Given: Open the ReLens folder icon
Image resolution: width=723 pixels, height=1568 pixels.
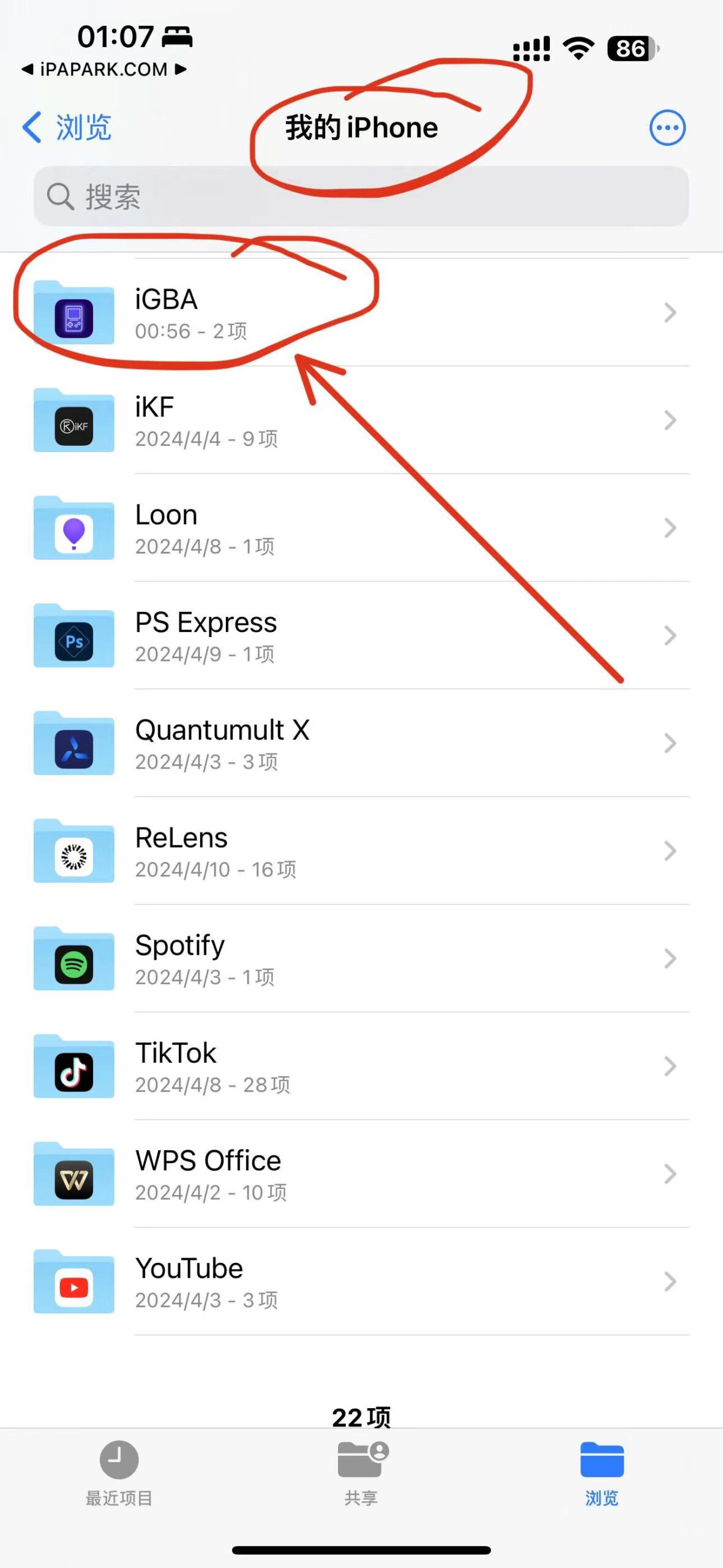Looking at the screenshot, I should [73, 851].
